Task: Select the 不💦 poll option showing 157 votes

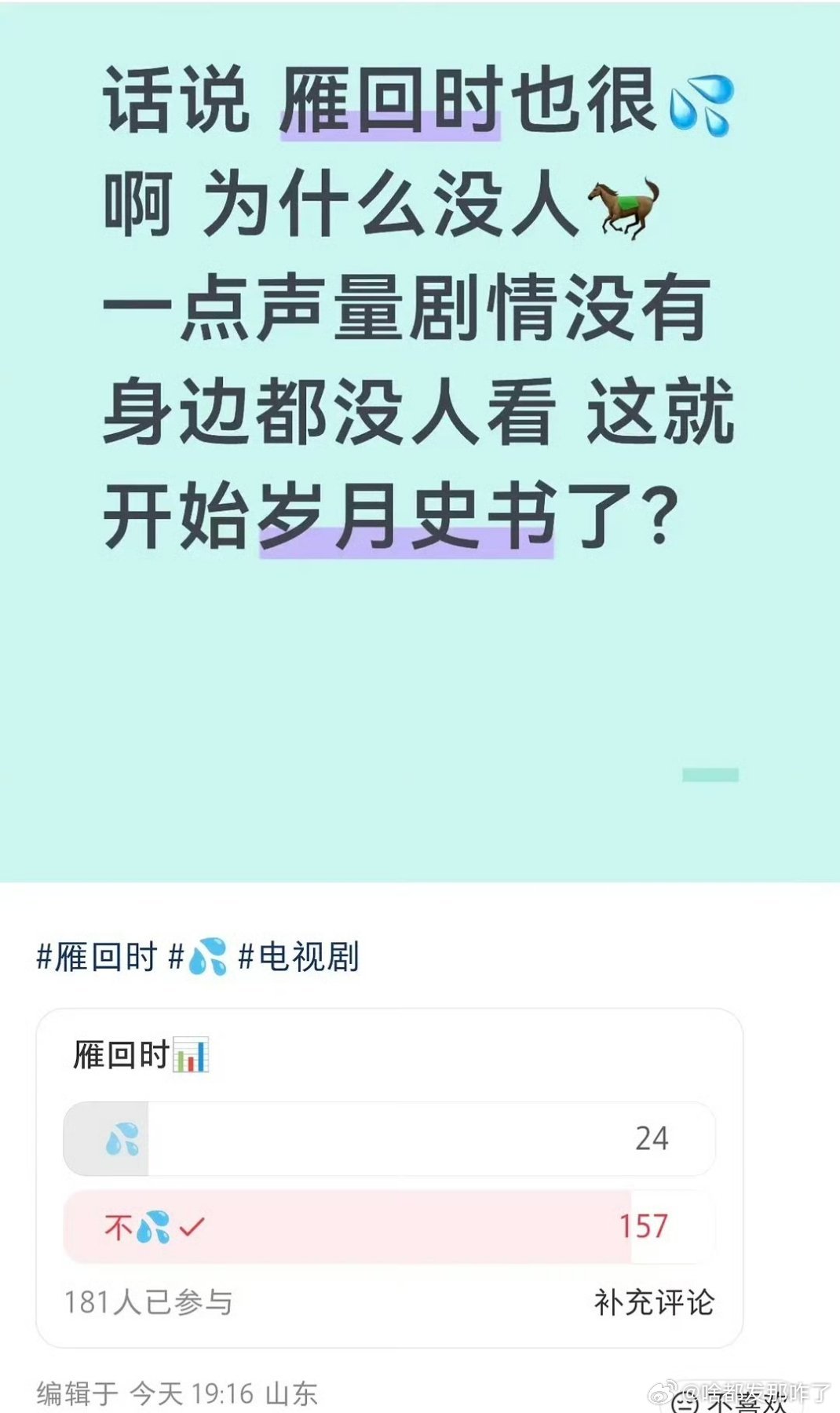Action: coord(393,1226)
